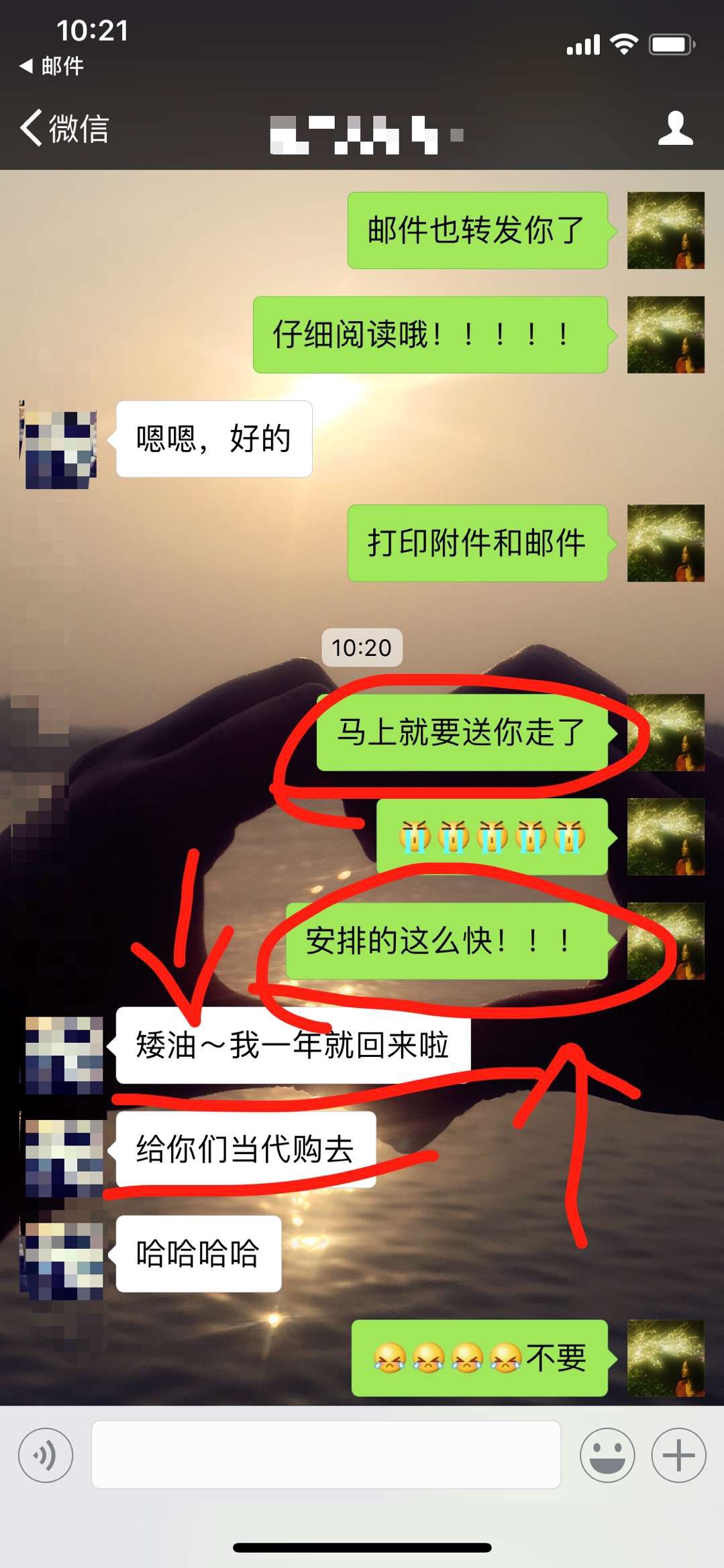Return to the 邮件 app
Image resolution: width=724 pixels, height=1568 pixels.
pos(52,66)
